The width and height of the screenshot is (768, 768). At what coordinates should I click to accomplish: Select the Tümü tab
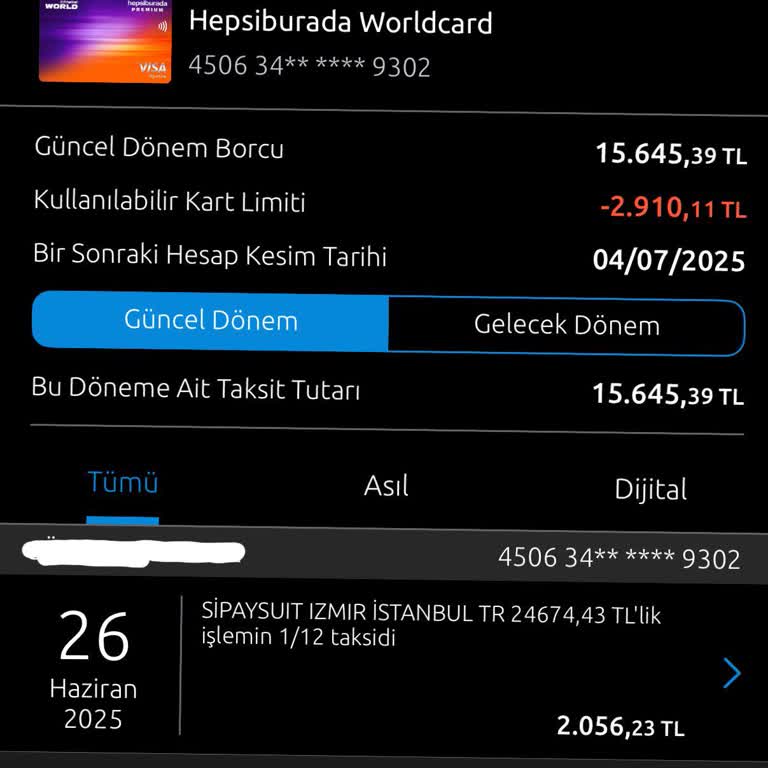(123, 484)
